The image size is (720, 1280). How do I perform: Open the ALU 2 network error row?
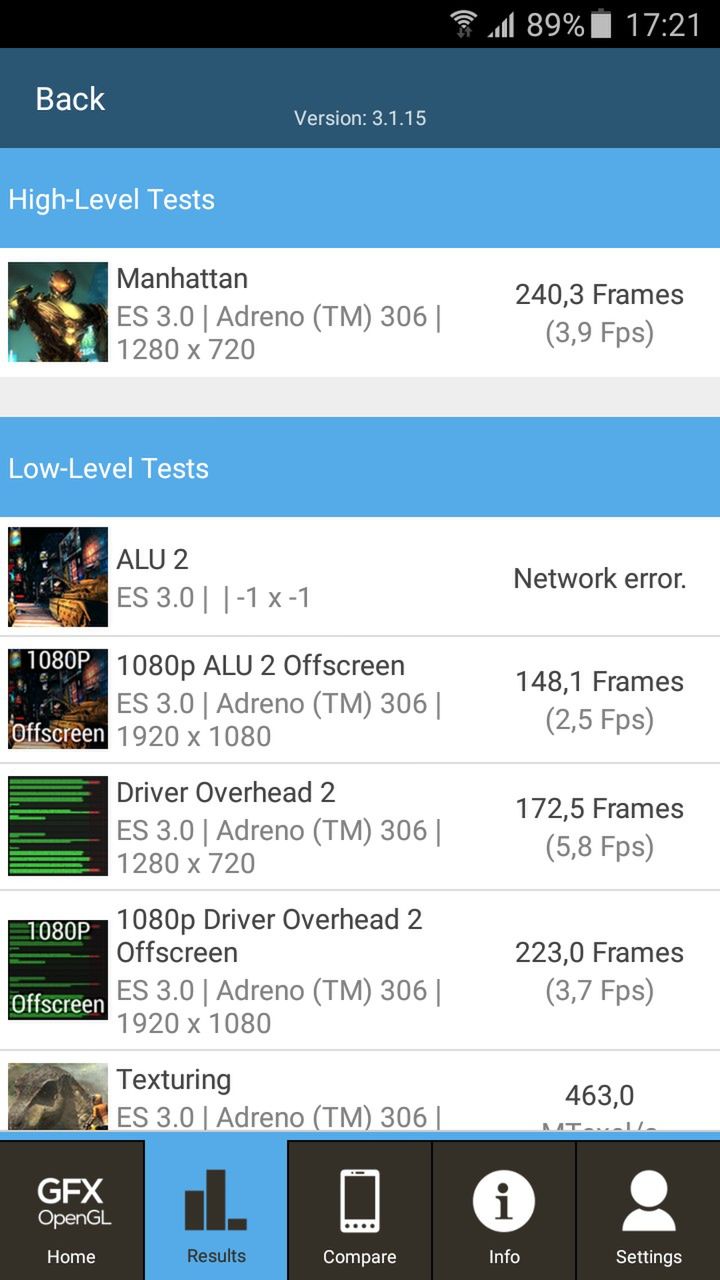[x=360, y=578]
